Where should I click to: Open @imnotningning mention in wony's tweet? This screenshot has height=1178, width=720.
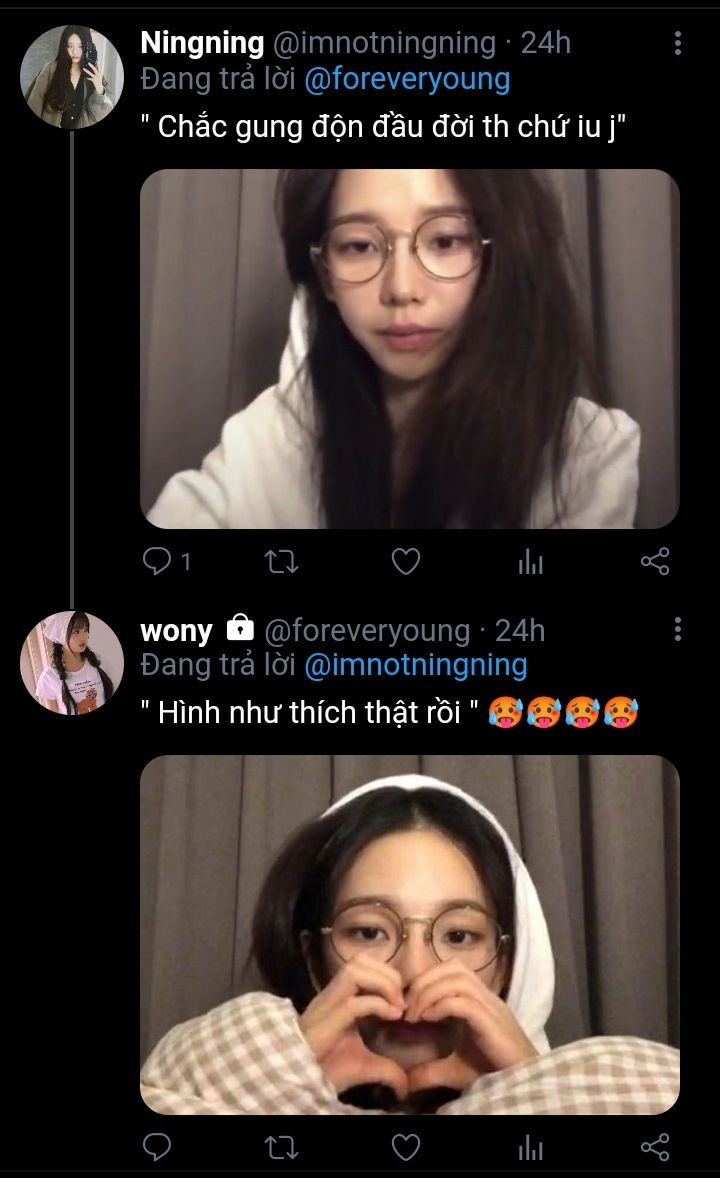coord(415,665)
